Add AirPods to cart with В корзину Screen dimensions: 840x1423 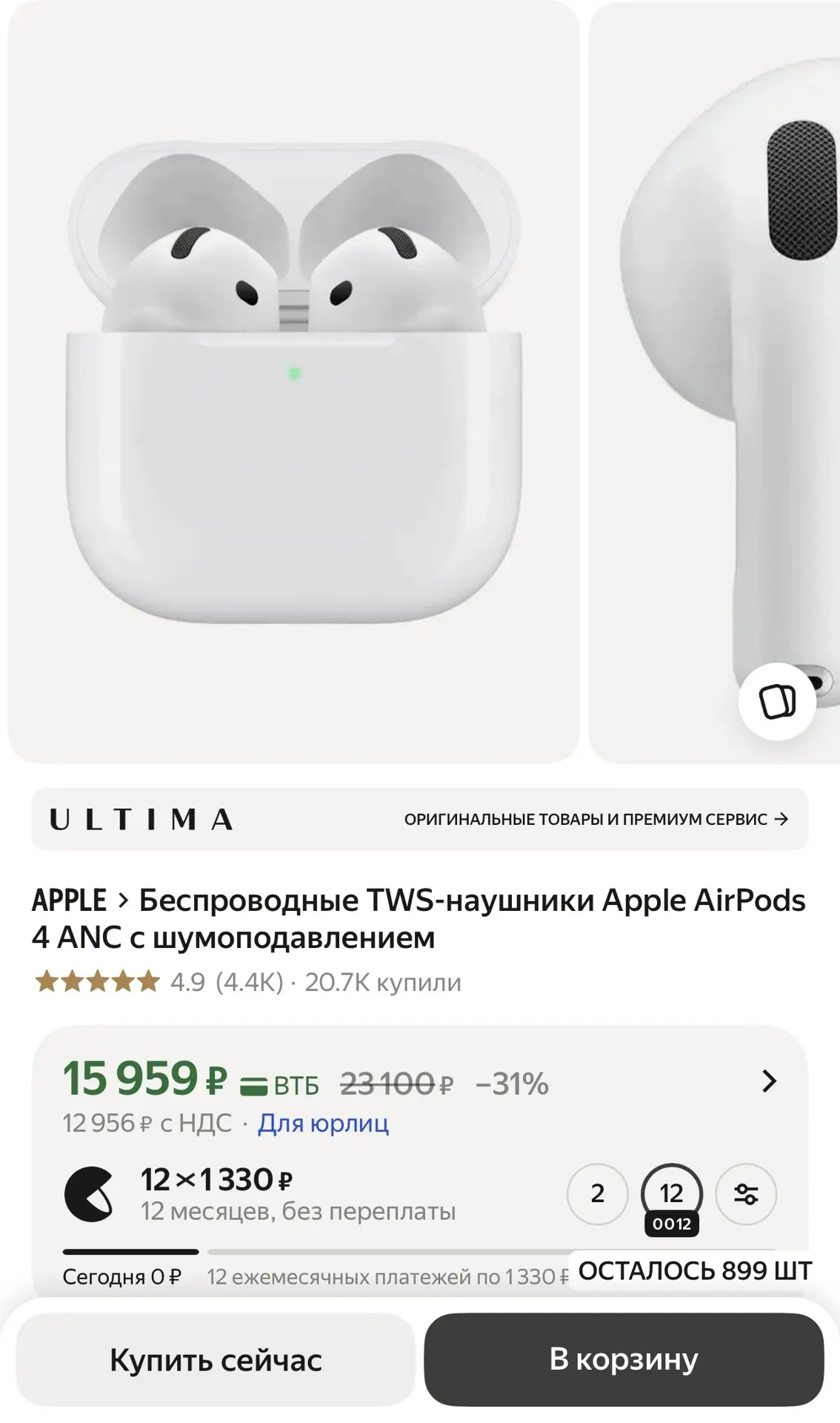(x=624, y=1359)
